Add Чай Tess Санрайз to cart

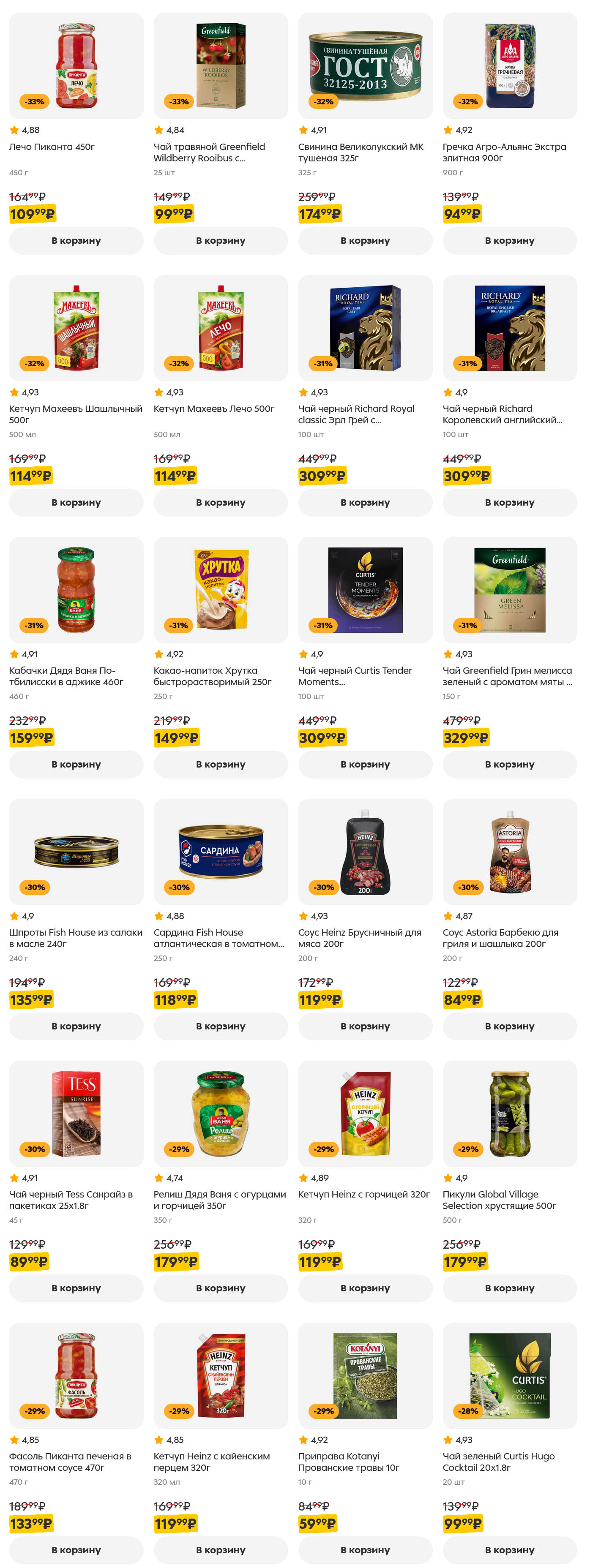click(x=76, y=1288)
